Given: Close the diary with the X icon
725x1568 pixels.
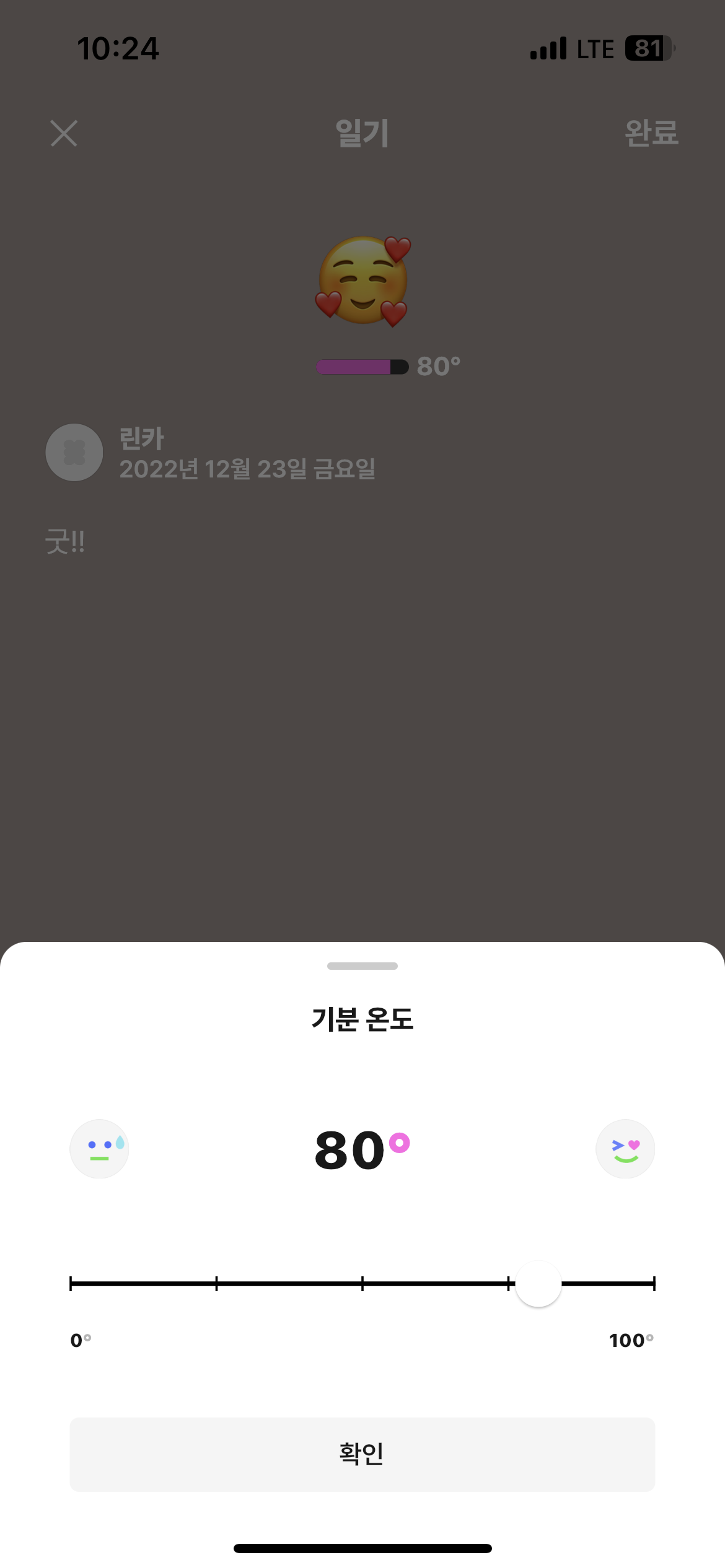Looking at the screenshot, I should (64, 133).
